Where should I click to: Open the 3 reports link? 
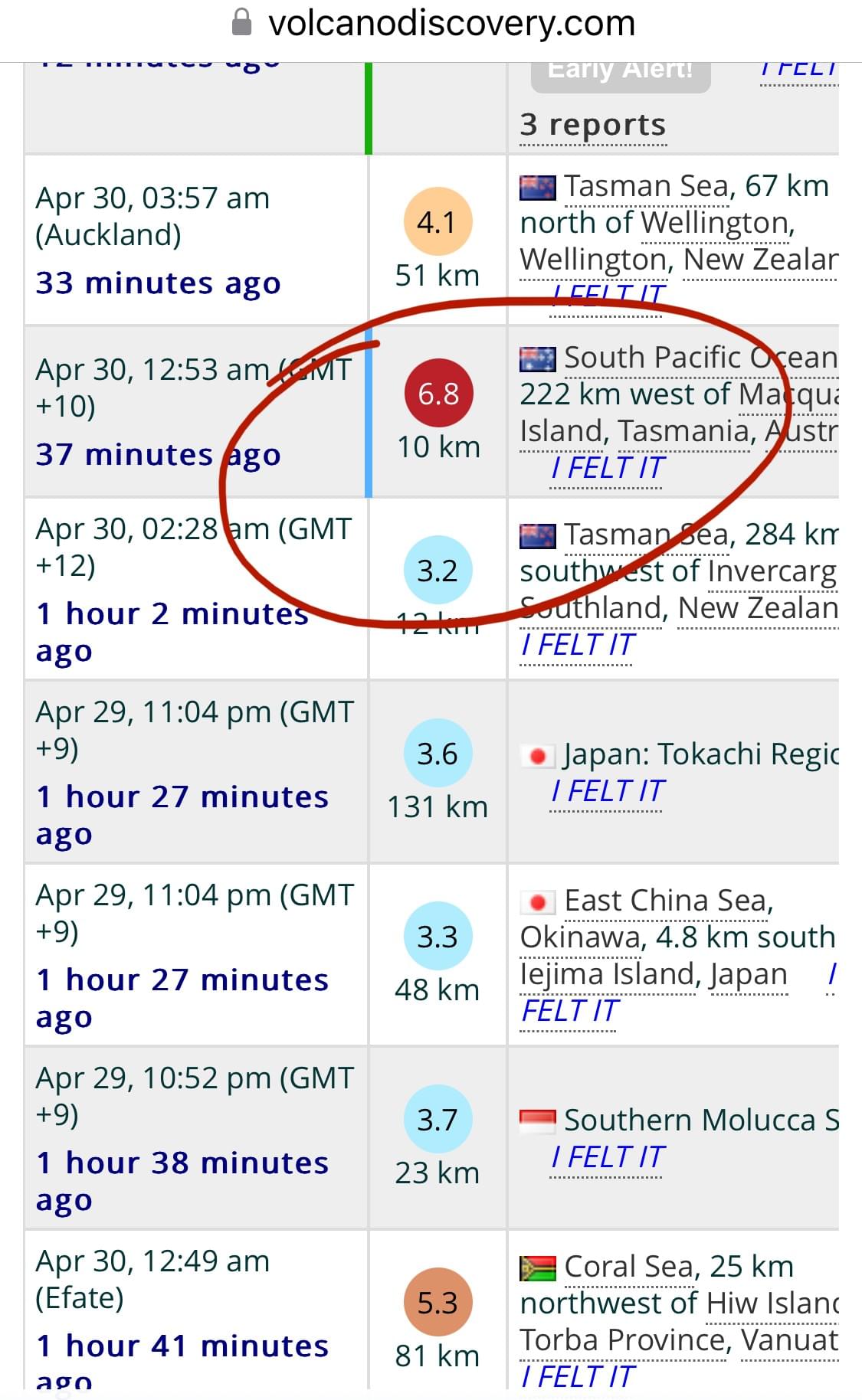pos(593,125)
